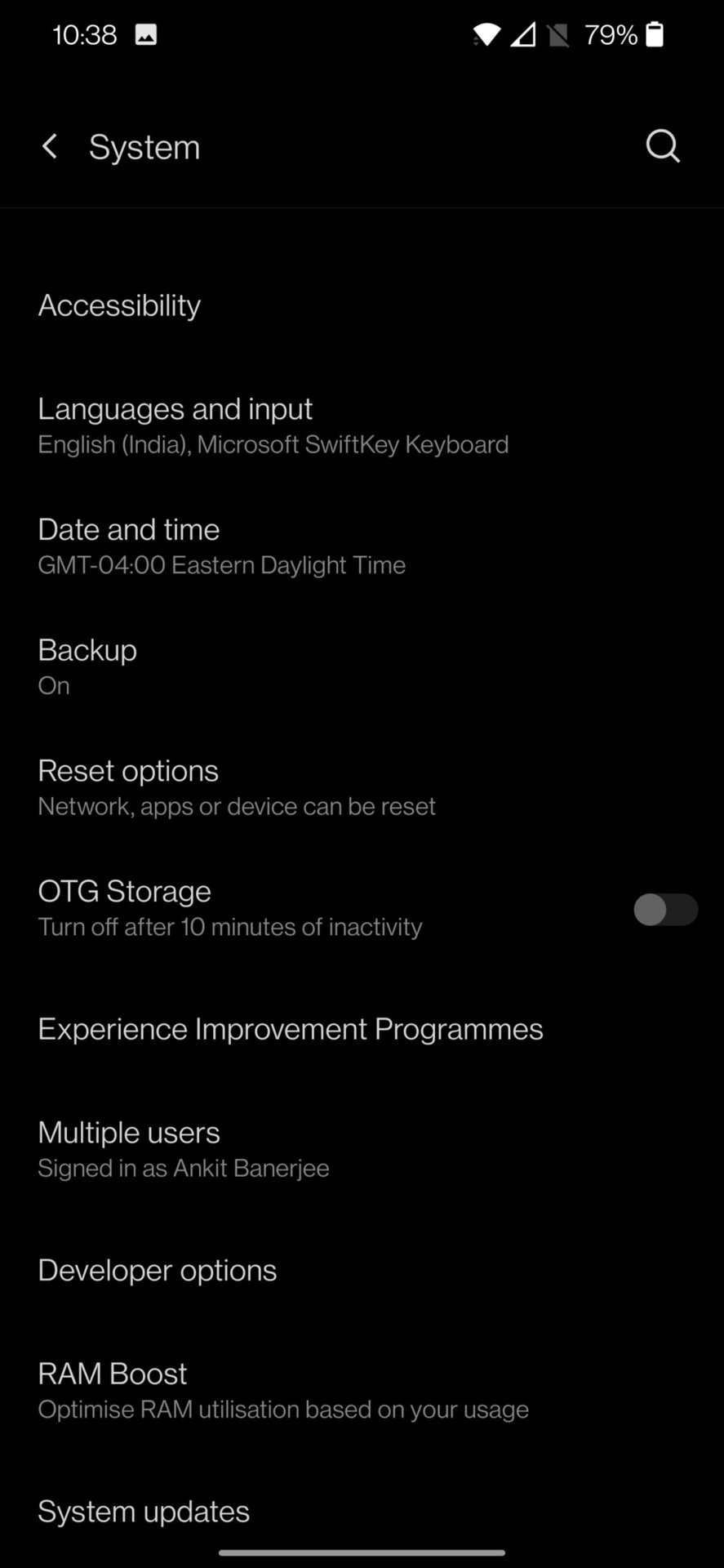Open Reset options

coord(362,787)
